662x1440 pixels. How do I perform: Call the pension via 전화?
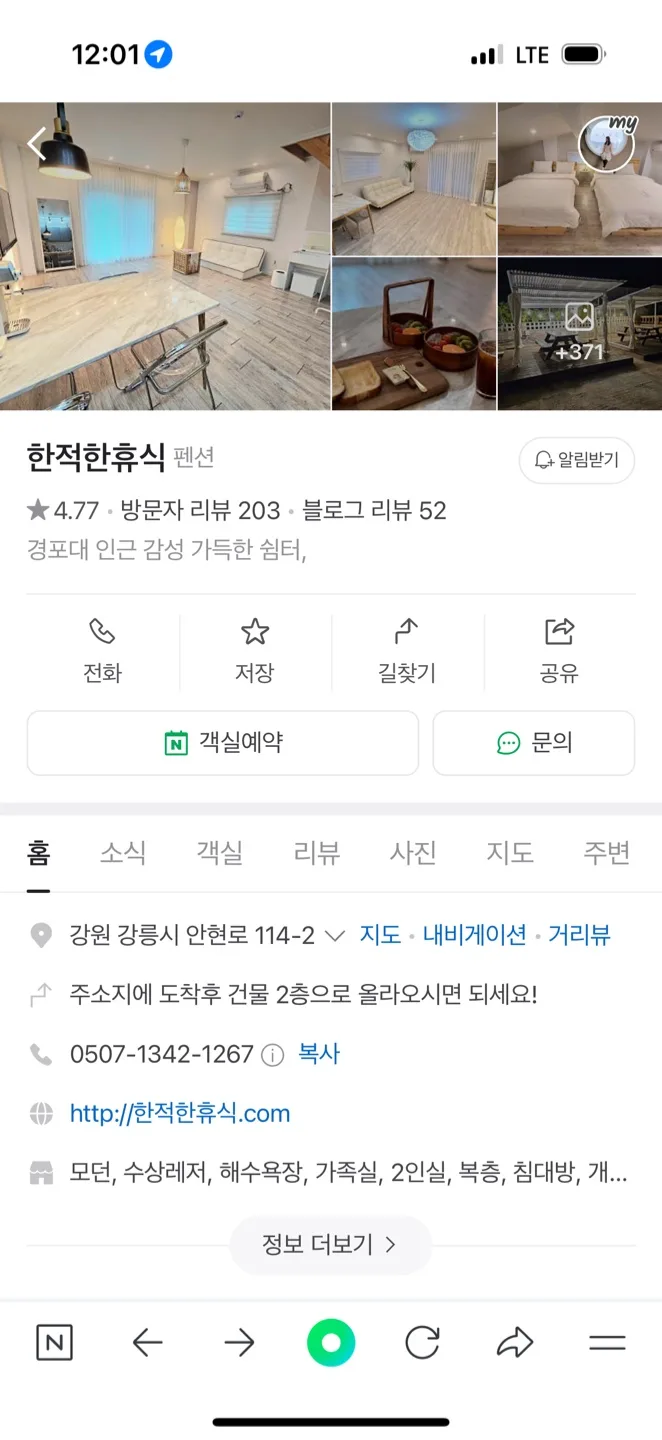click(x=102, y=652)
